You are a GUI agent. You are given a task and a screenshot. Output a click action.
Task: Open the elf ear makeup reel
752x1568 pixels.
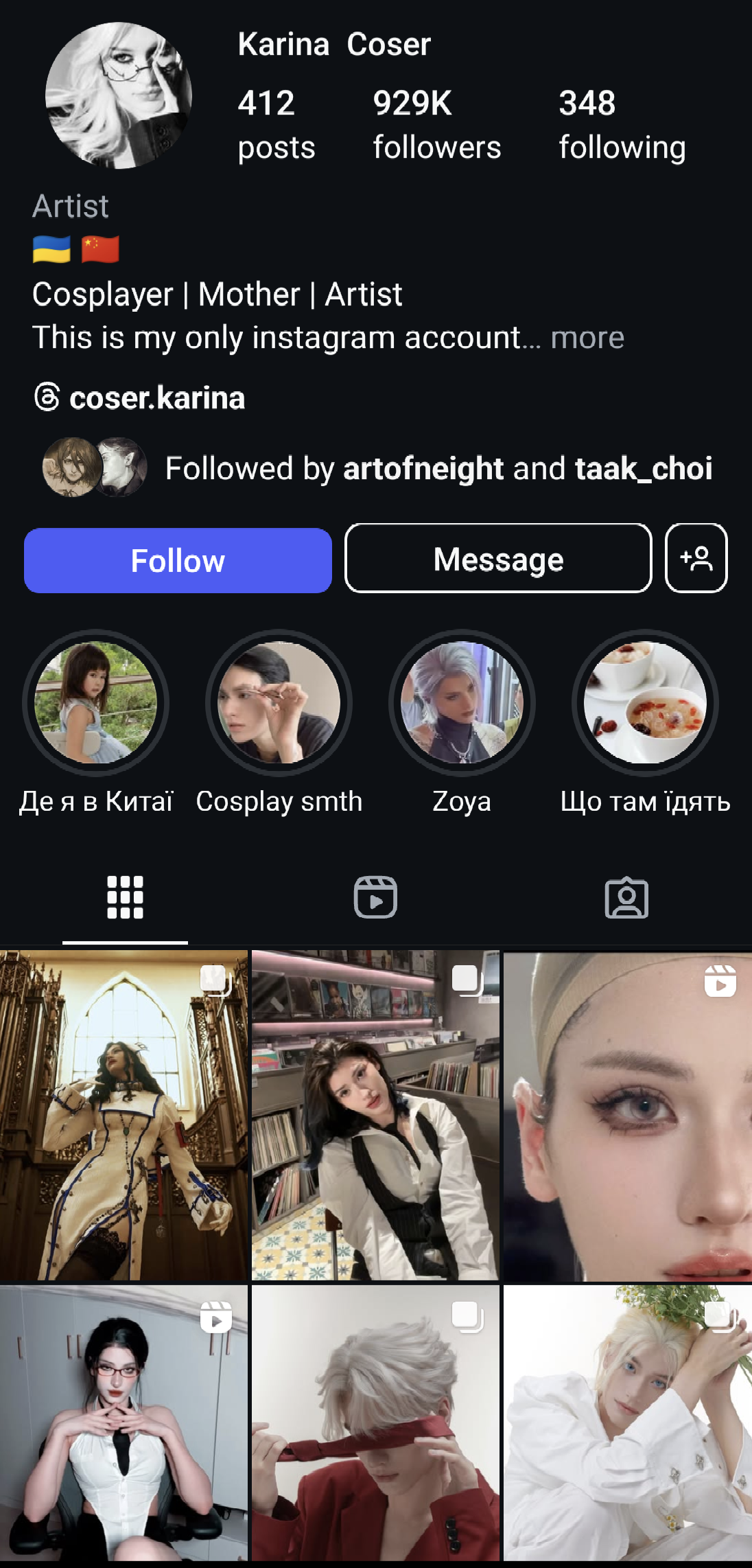(627, 1116)
